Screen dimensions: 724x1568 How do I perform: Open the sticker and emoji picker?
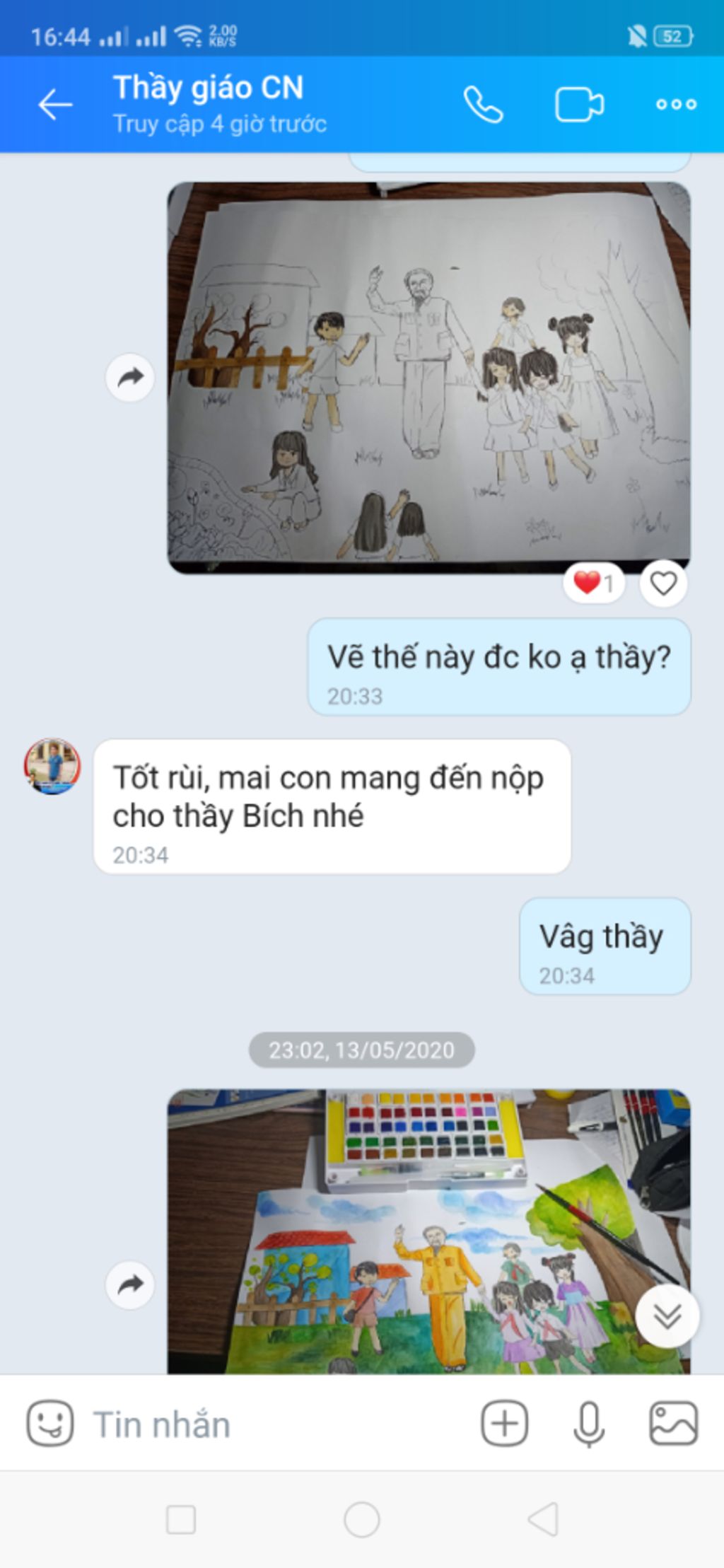click(x=49, y=1424)
